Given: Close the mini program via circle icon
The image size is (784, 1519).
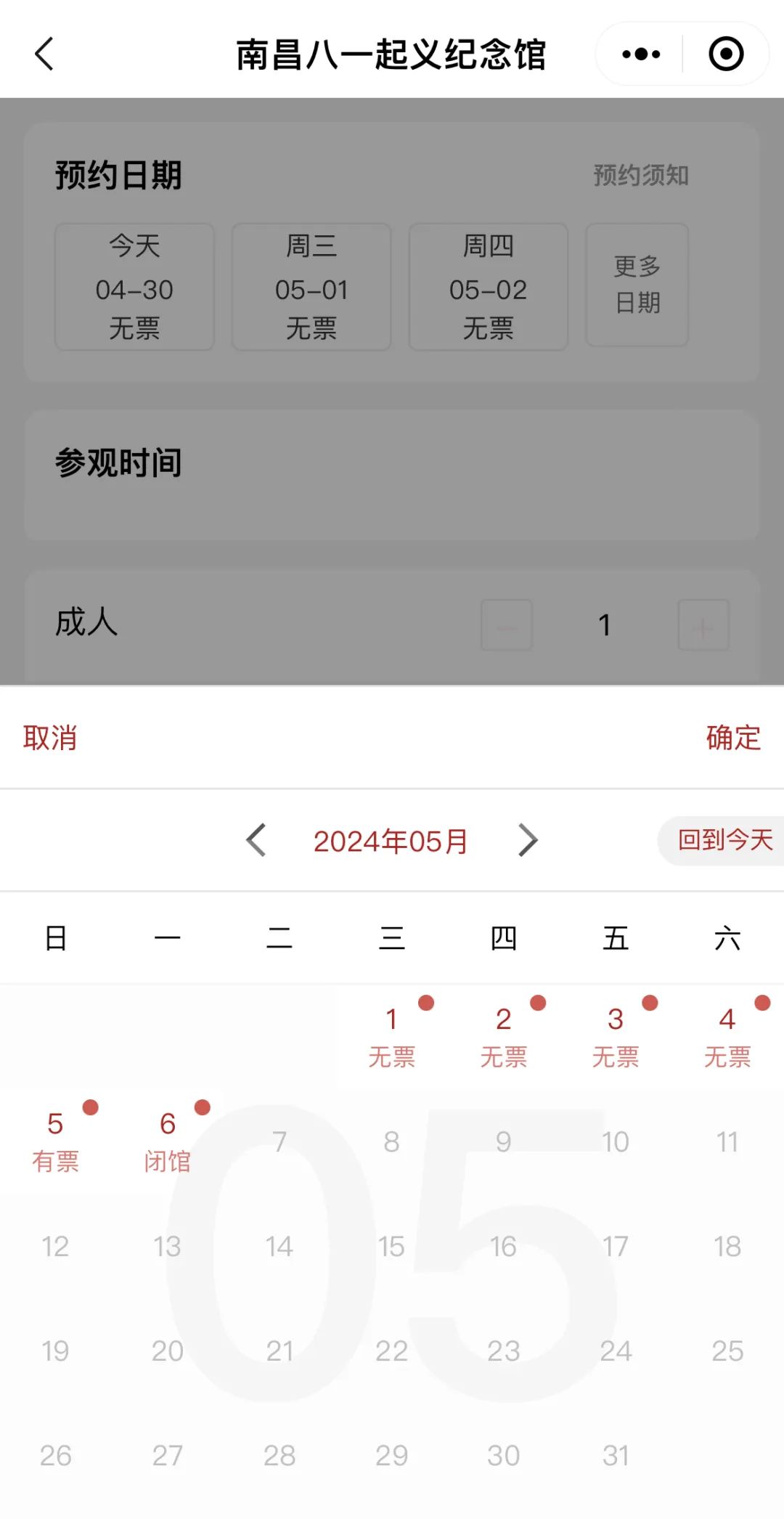Looking at the screenshot, I should (x=726, y=54).
